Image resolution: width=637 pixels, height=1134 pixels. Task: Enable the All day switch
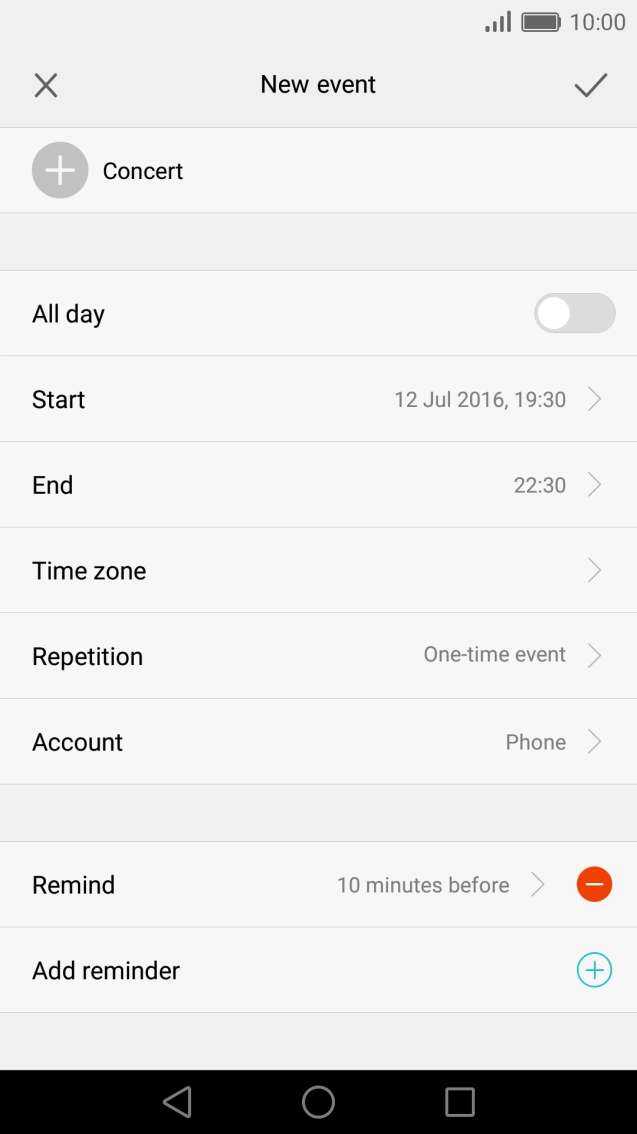point(574,314)
